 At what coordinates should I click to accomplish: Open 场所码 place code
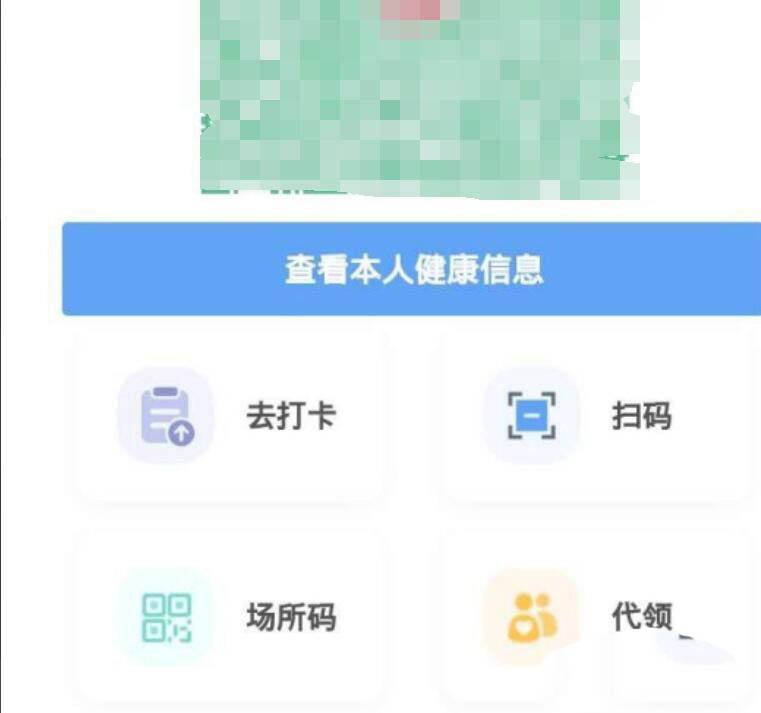pos(230,616)
